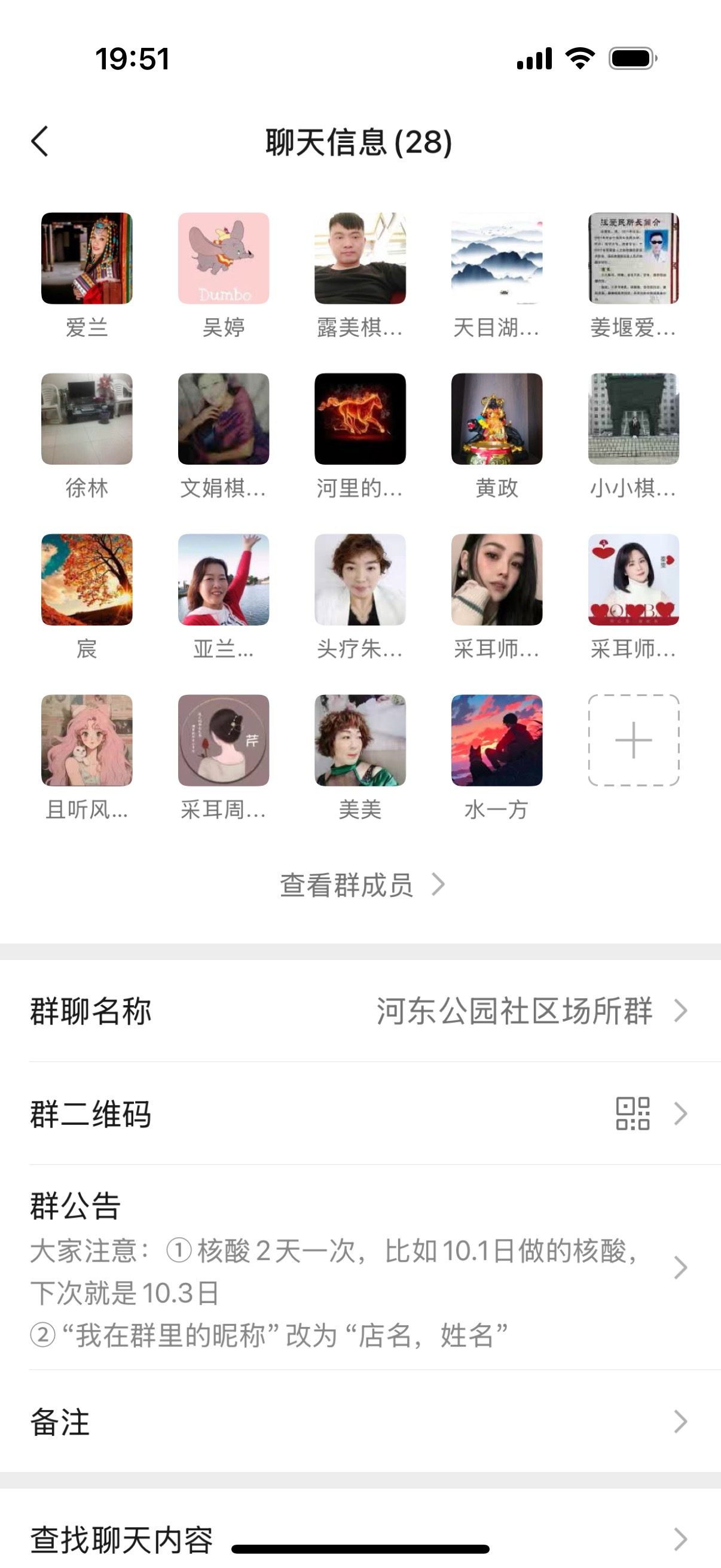Tap the avatar of member 宸
This screenshot has width=721, height=1568.
(x=87, y=579)
